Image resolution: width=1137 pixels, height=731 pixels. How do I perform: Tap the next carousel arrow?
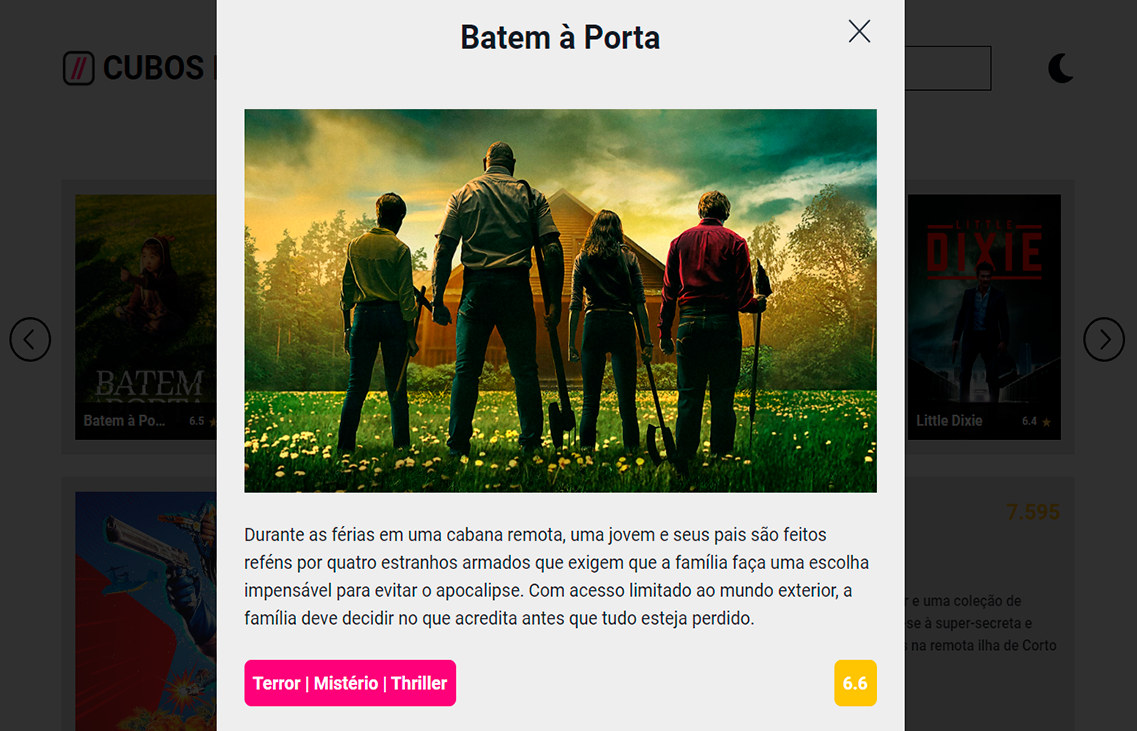point(1104,340)
